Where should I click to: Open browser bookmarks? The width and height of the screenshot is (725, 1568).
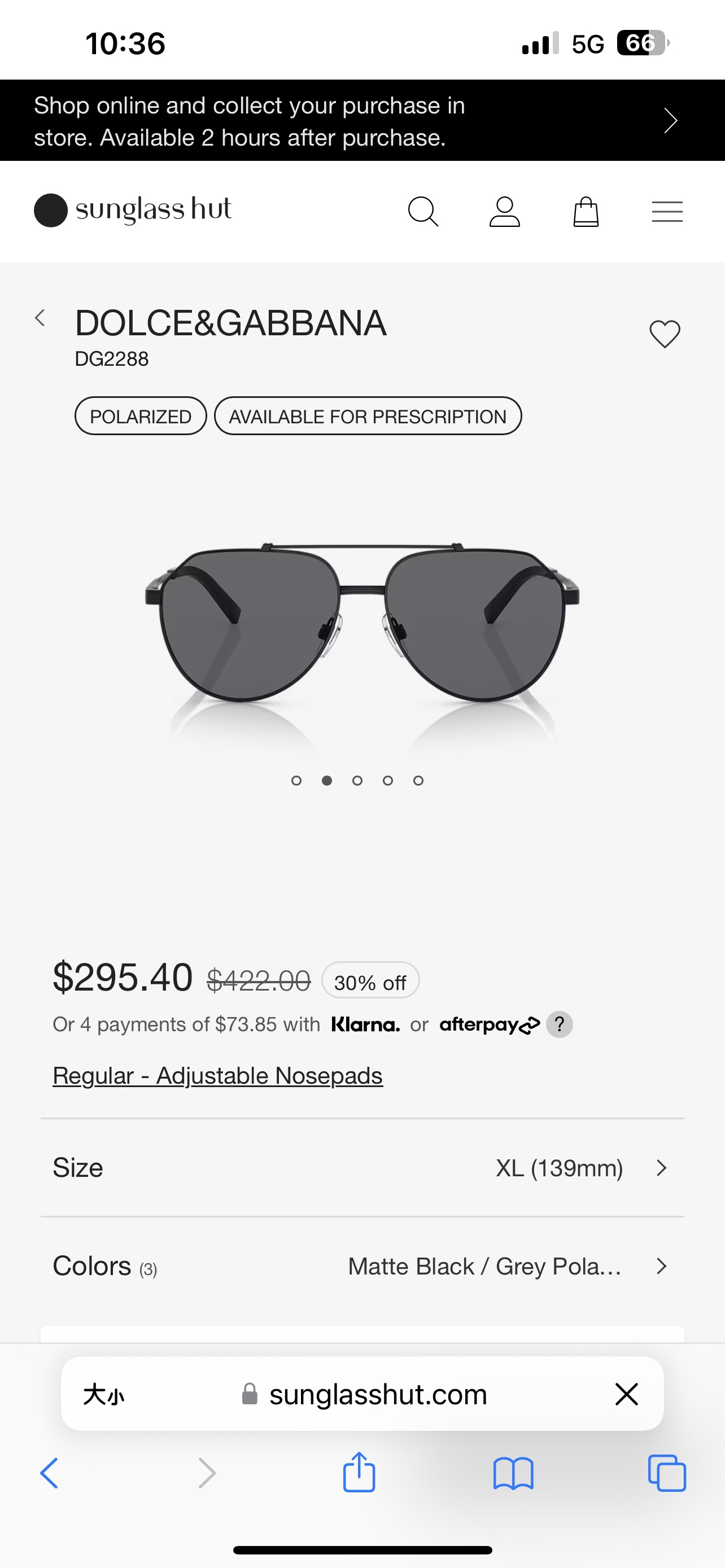[513, 1473]
